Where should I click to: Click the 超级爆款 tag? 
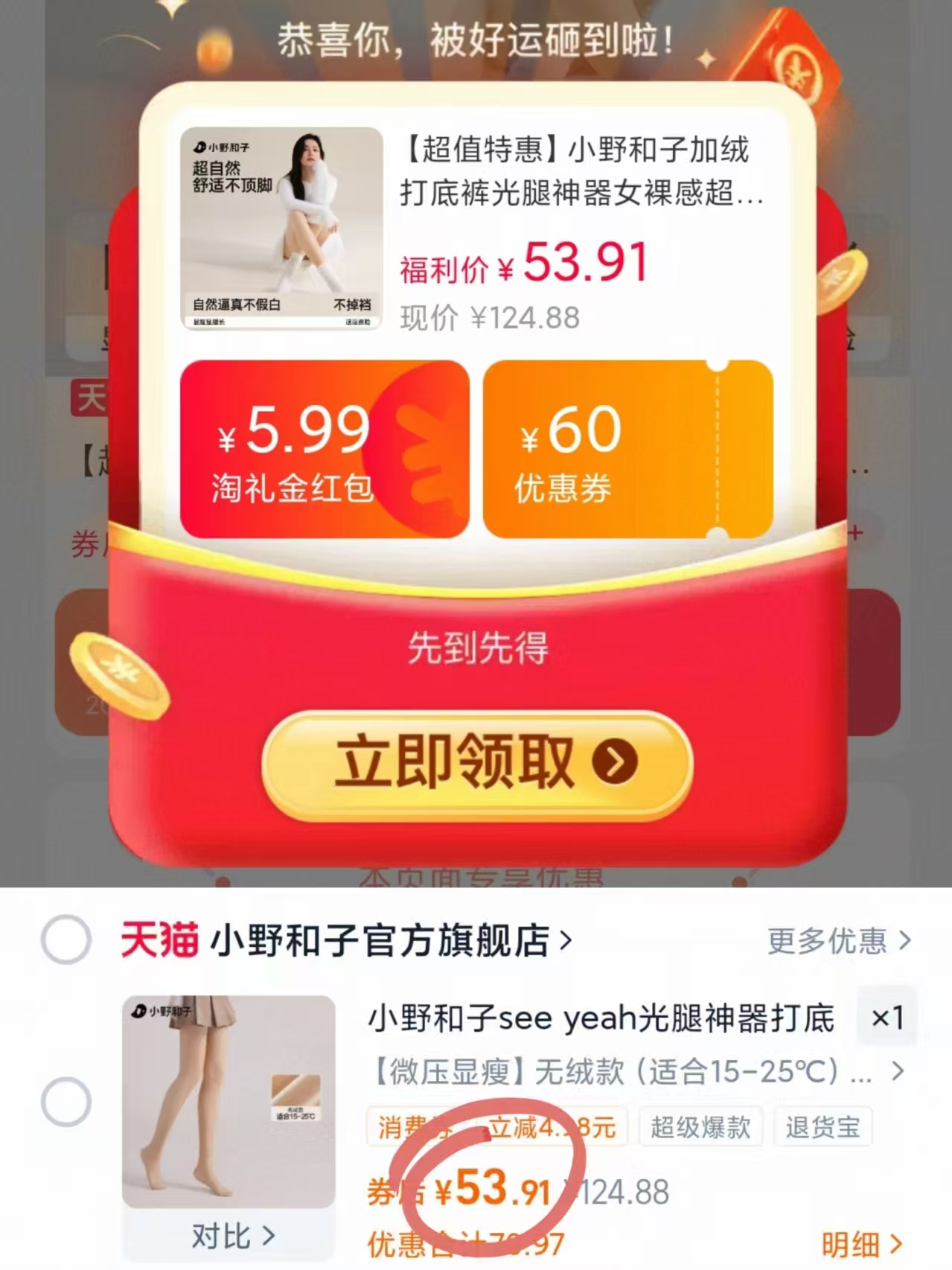700,1126
